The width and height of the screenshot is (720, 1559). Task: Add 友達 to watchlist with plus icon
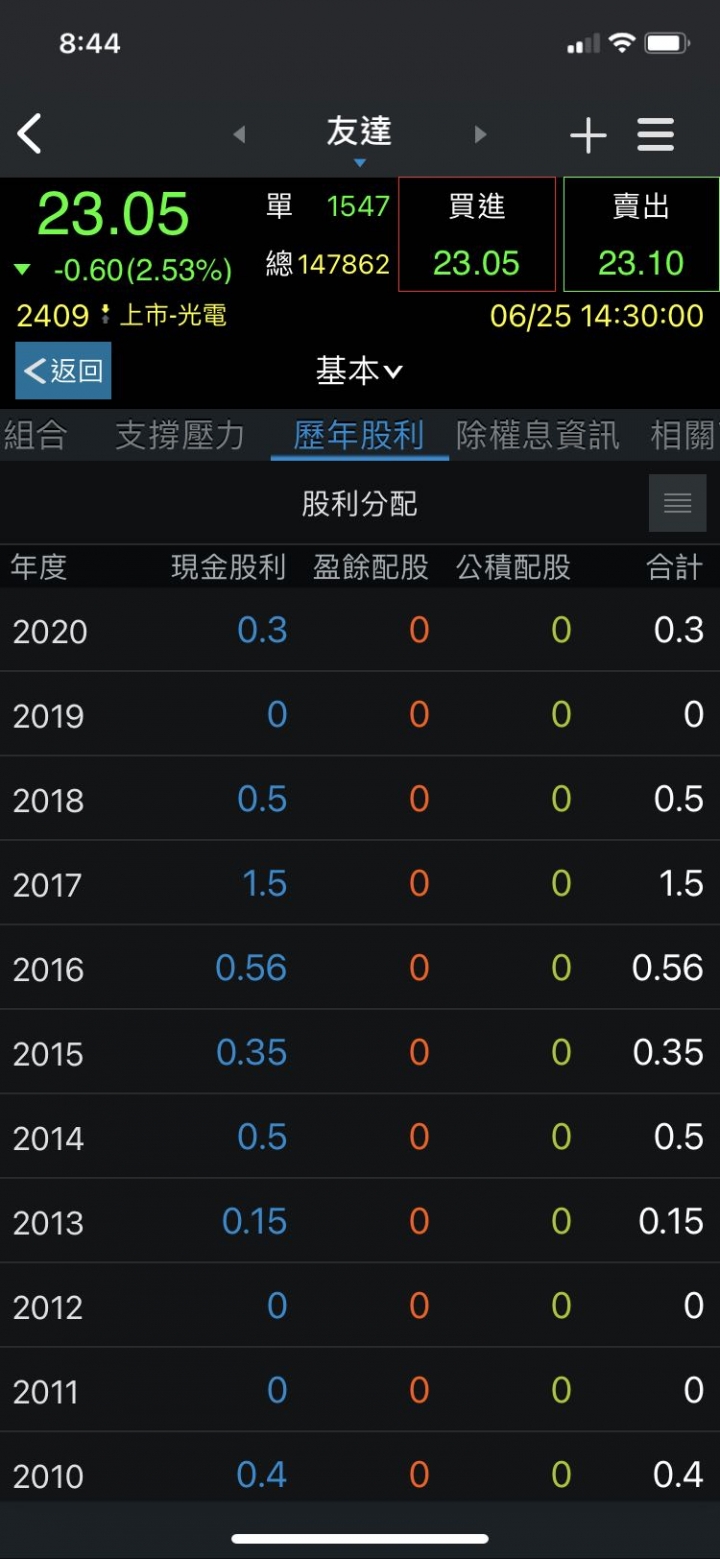[x=588, y=135]
